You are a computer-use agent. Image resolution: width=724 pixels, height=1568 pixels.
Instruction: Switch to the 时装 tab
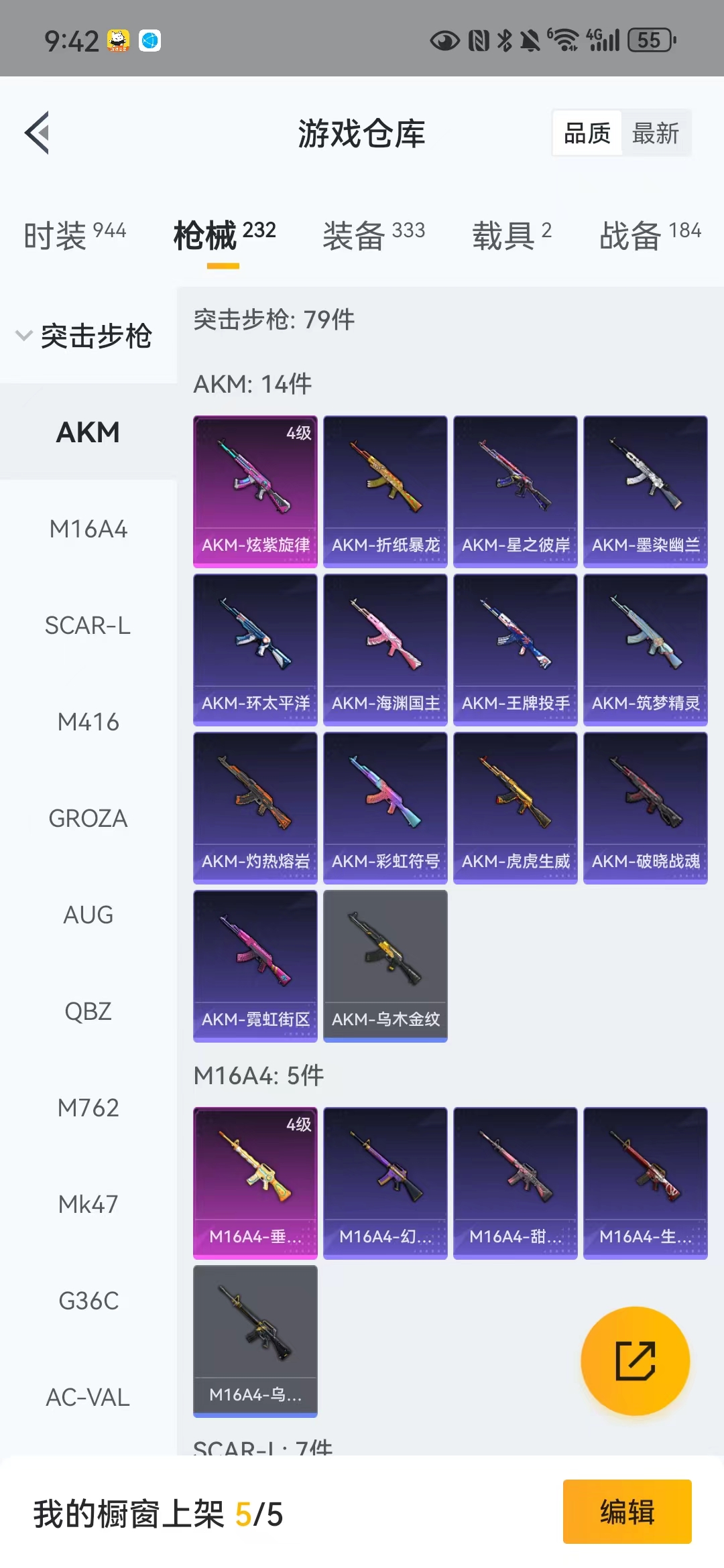74,236
